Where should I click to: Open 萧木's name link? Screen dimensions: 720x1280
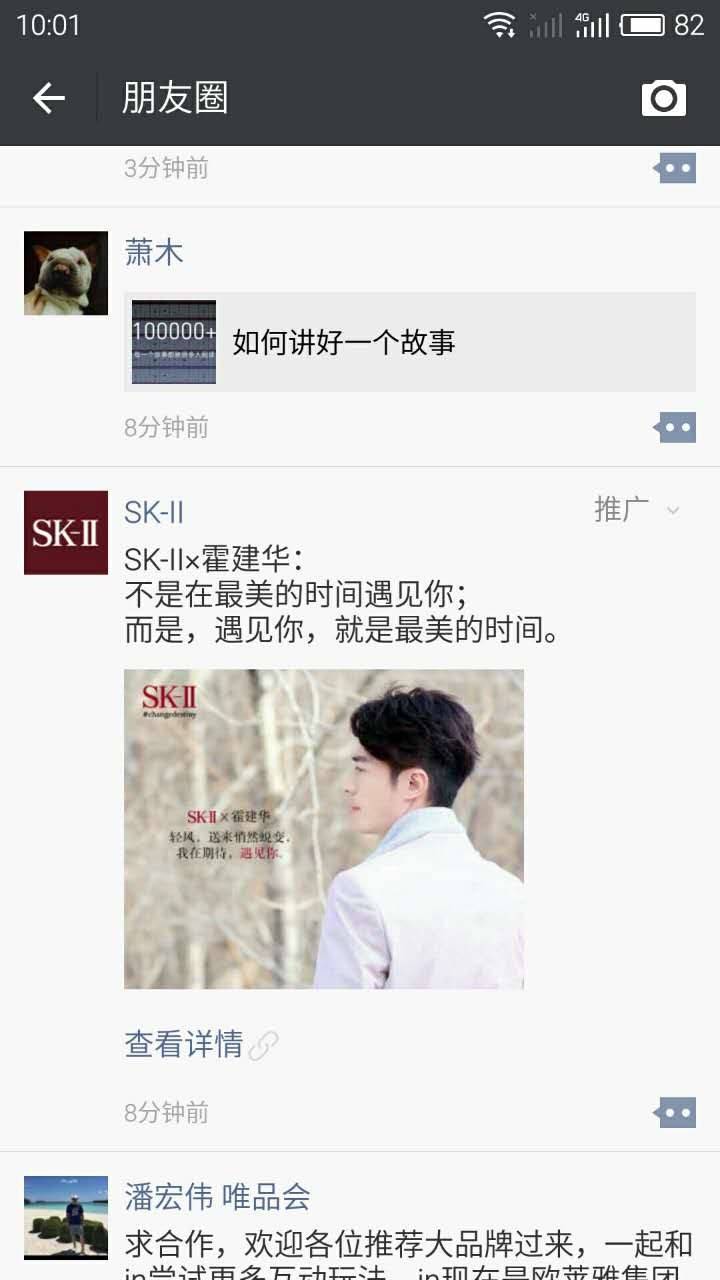pyautogui.click(x=154, y=252)
